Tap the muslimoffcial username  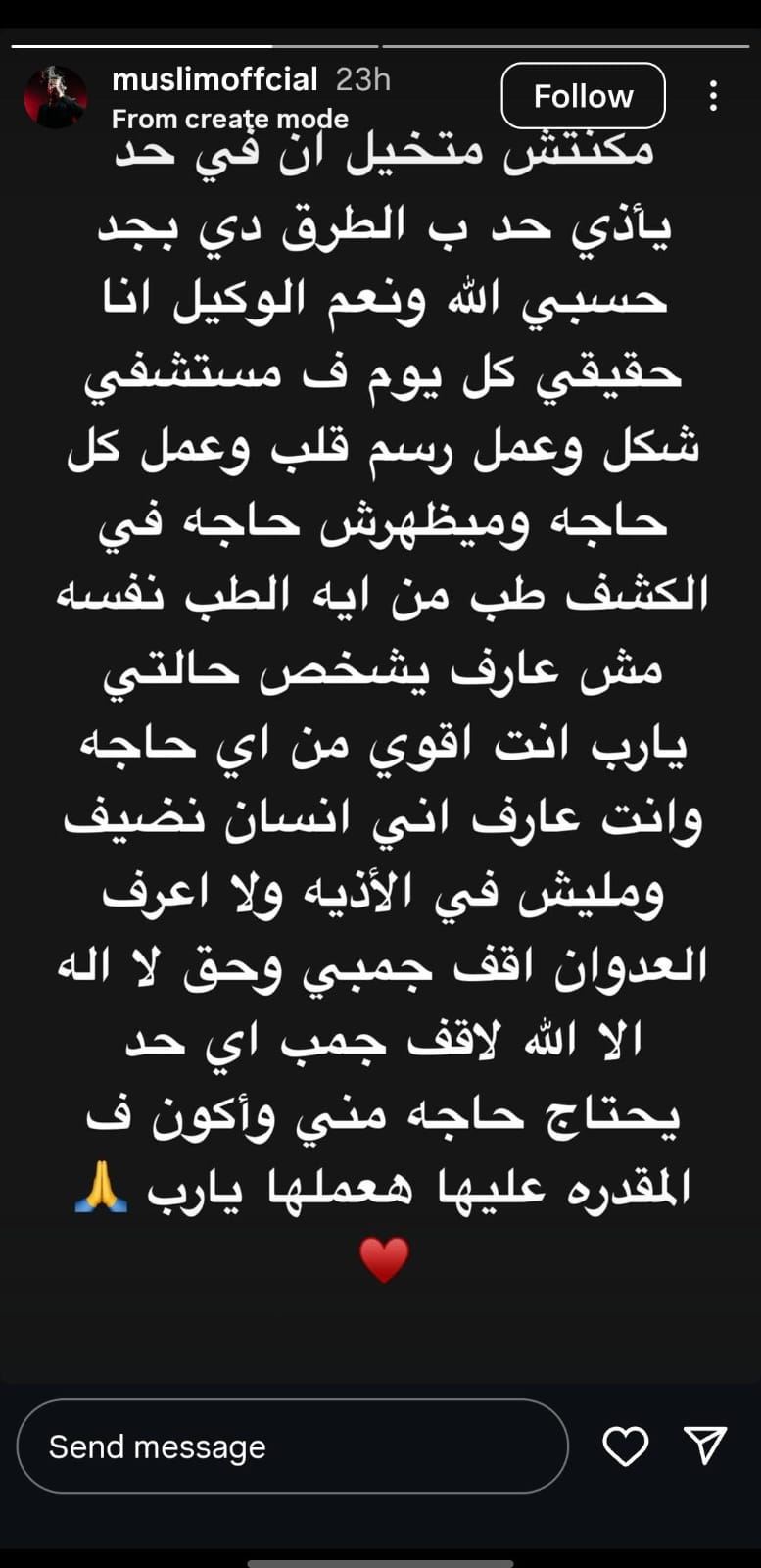coord(214,79)
